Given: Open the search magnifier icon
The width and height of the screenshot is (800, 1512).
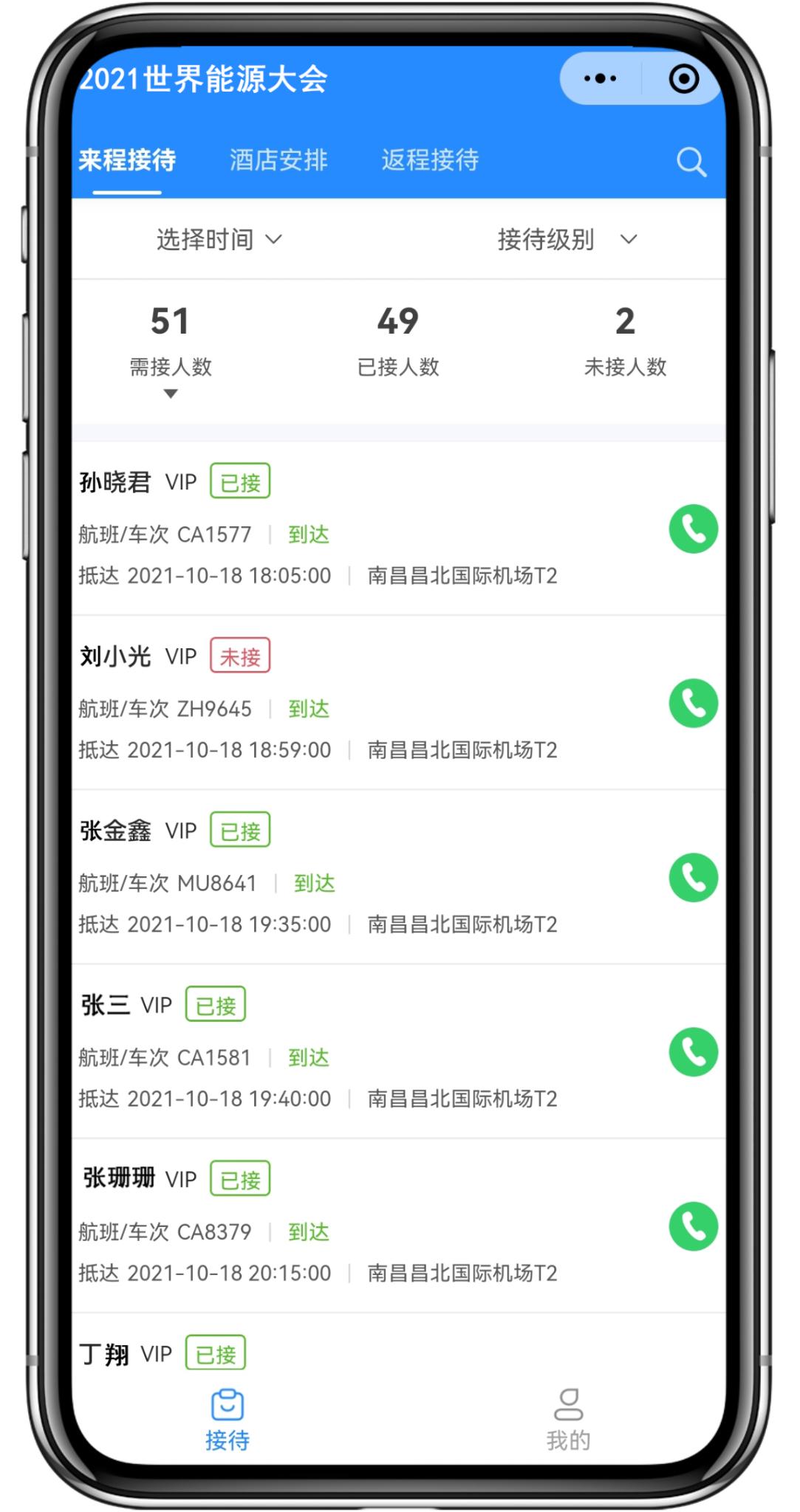Looking at the screenshot, I should (x=691, y=162).
